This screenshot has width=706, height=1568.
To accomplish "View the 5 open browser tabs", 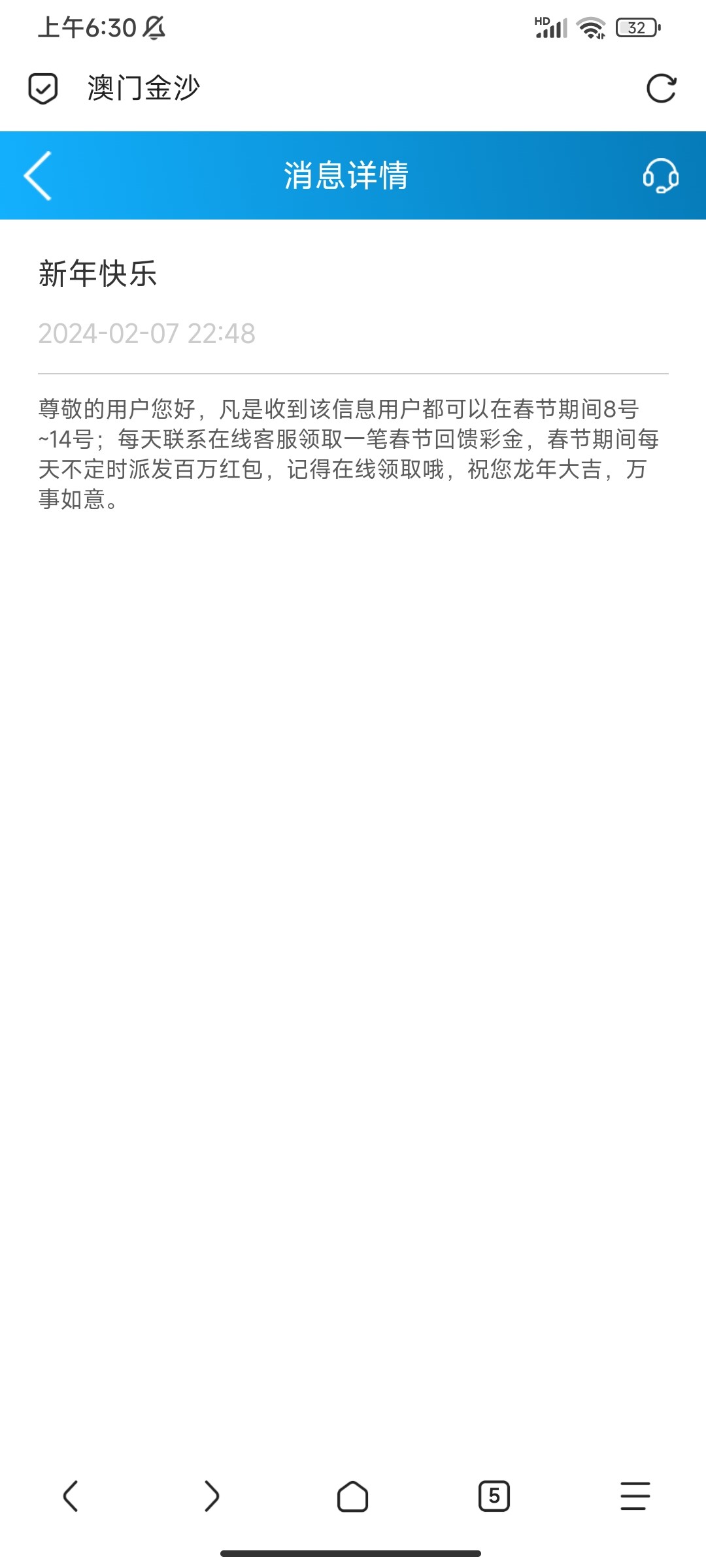I will [494, 1495].
